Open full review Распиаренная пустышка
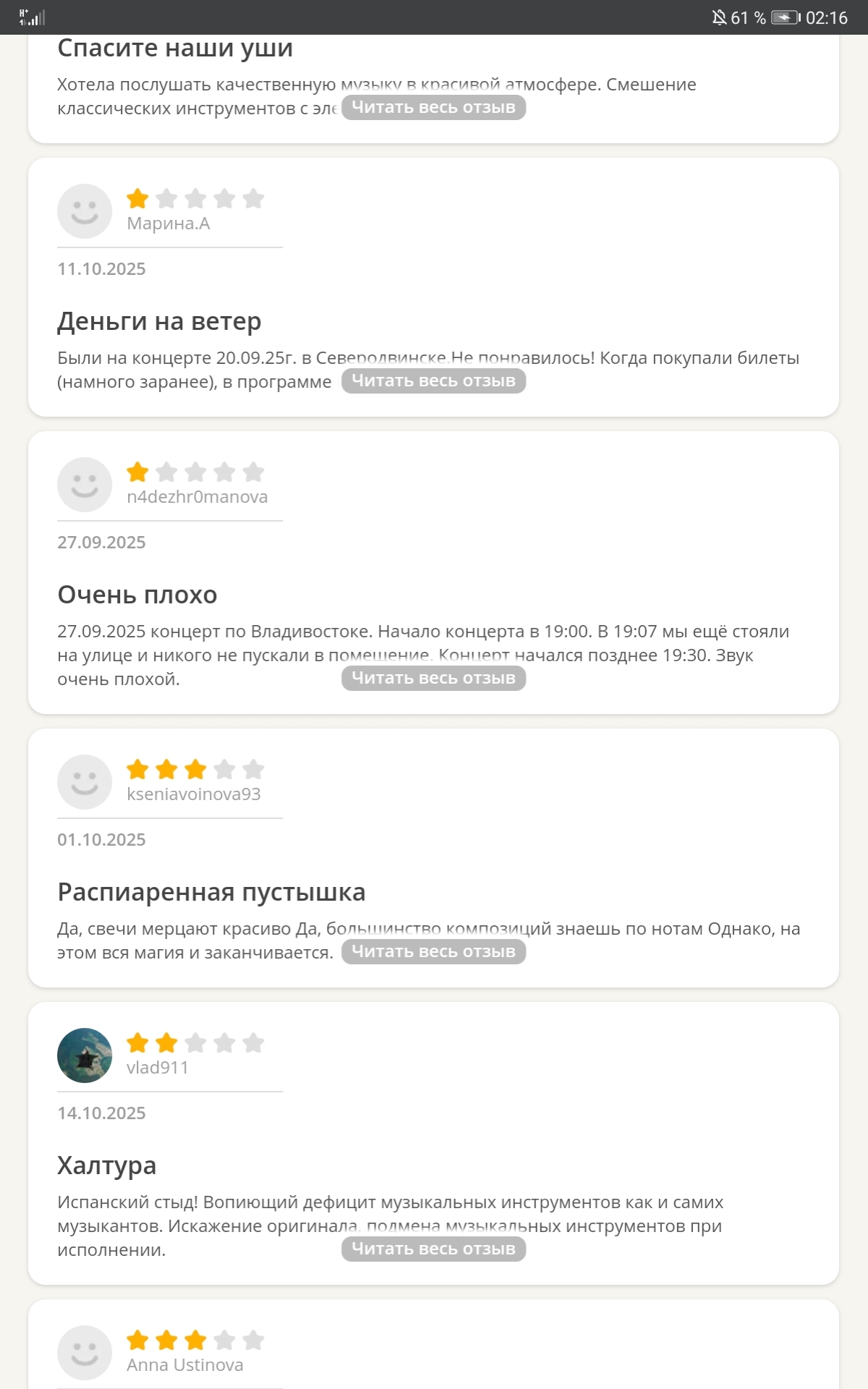The image size is (868, 1389). tap(433, 951)
